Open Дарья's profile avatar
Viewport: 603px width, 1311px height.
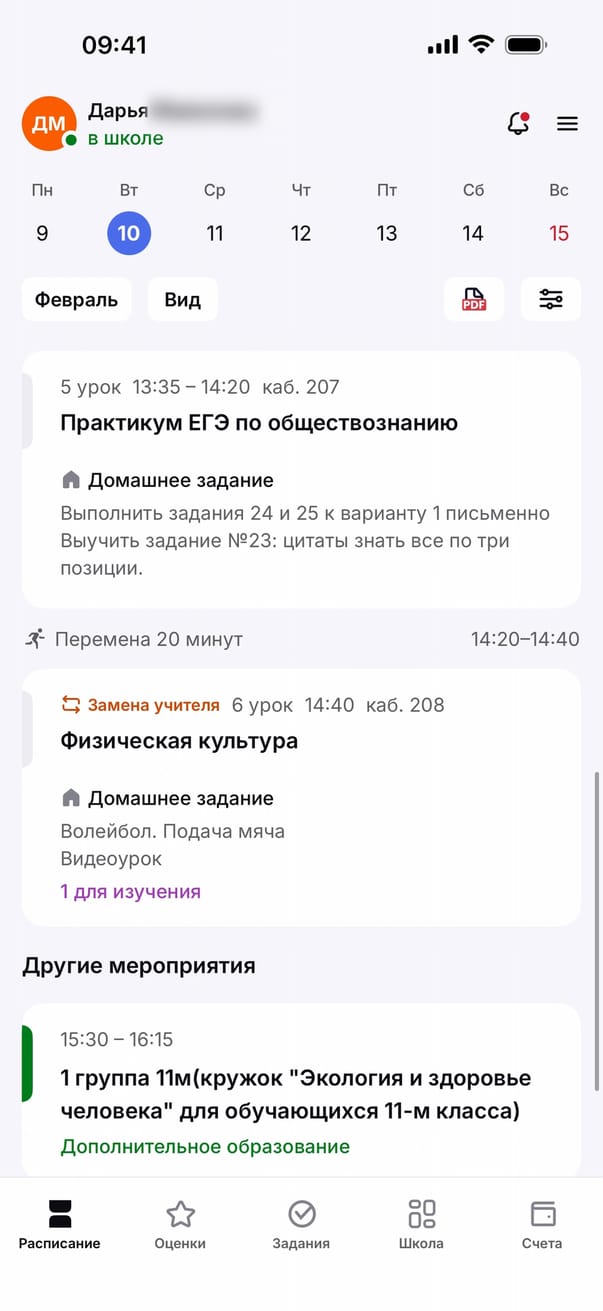pyautogui.click(x=48, y=124)
